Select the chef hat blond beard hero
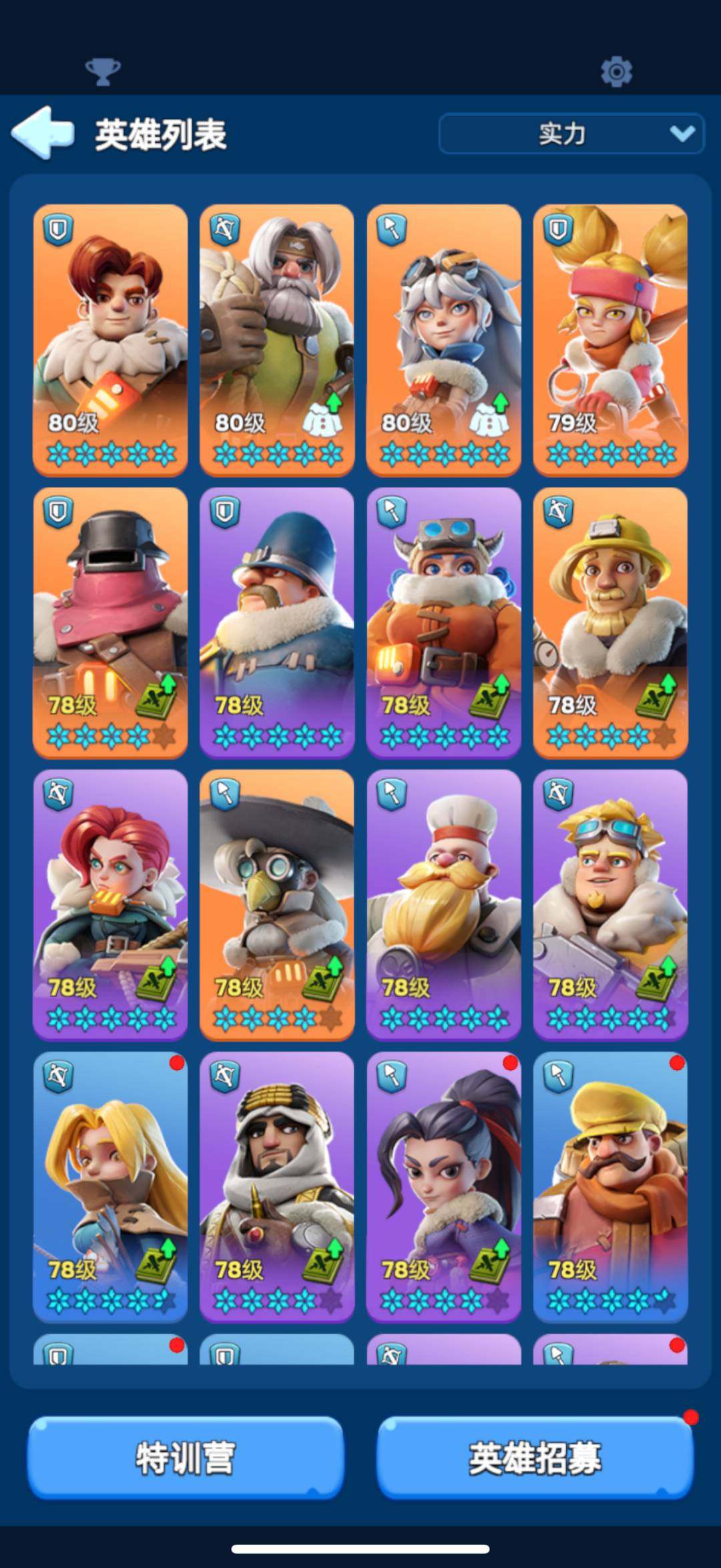 443,904
